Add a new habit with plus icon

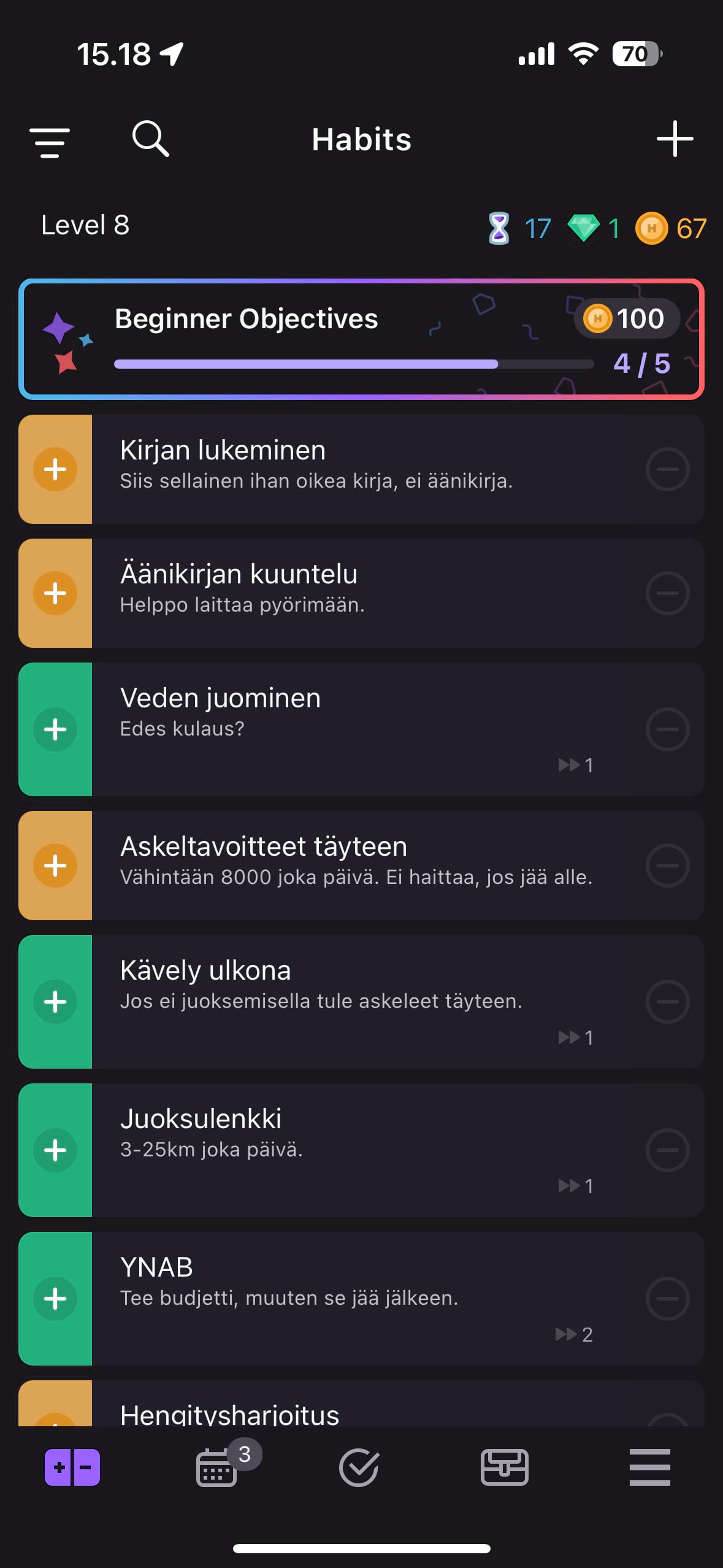[x=675, y=139]
